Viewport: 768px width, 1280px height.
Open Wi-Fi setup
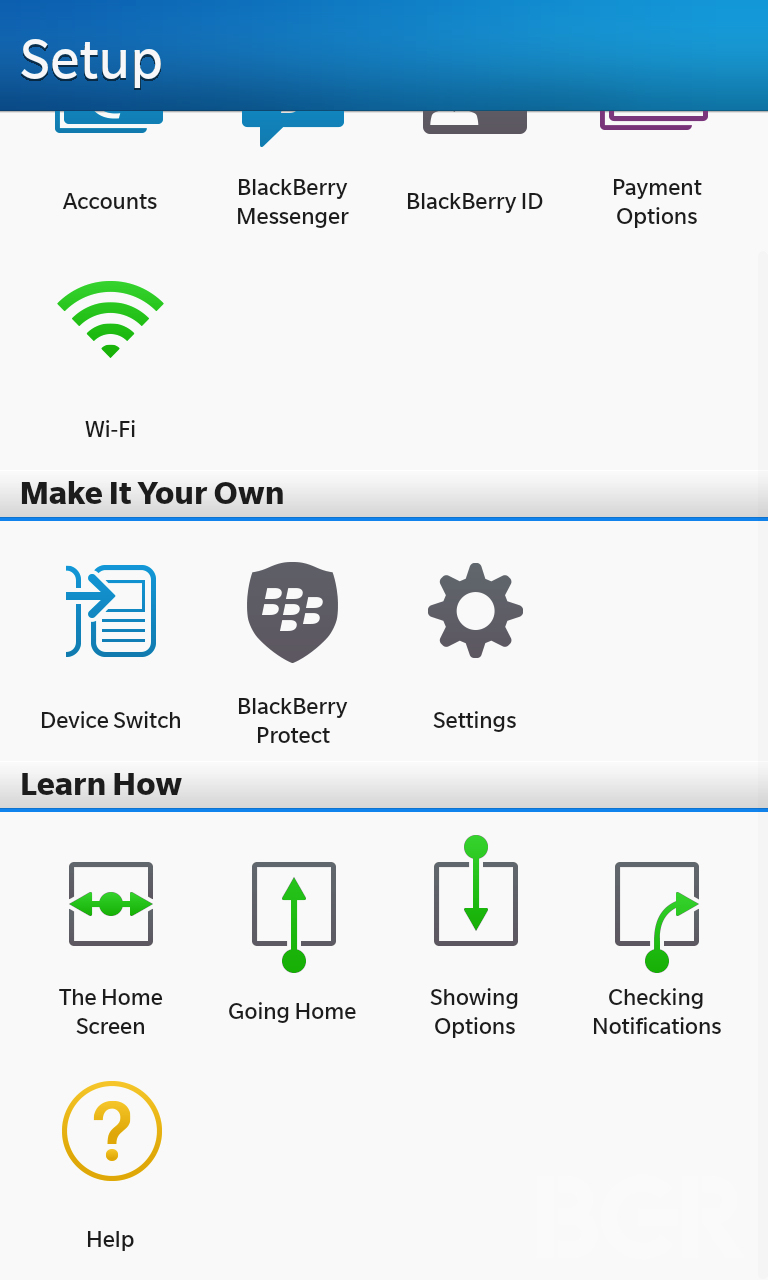[110, 355]
